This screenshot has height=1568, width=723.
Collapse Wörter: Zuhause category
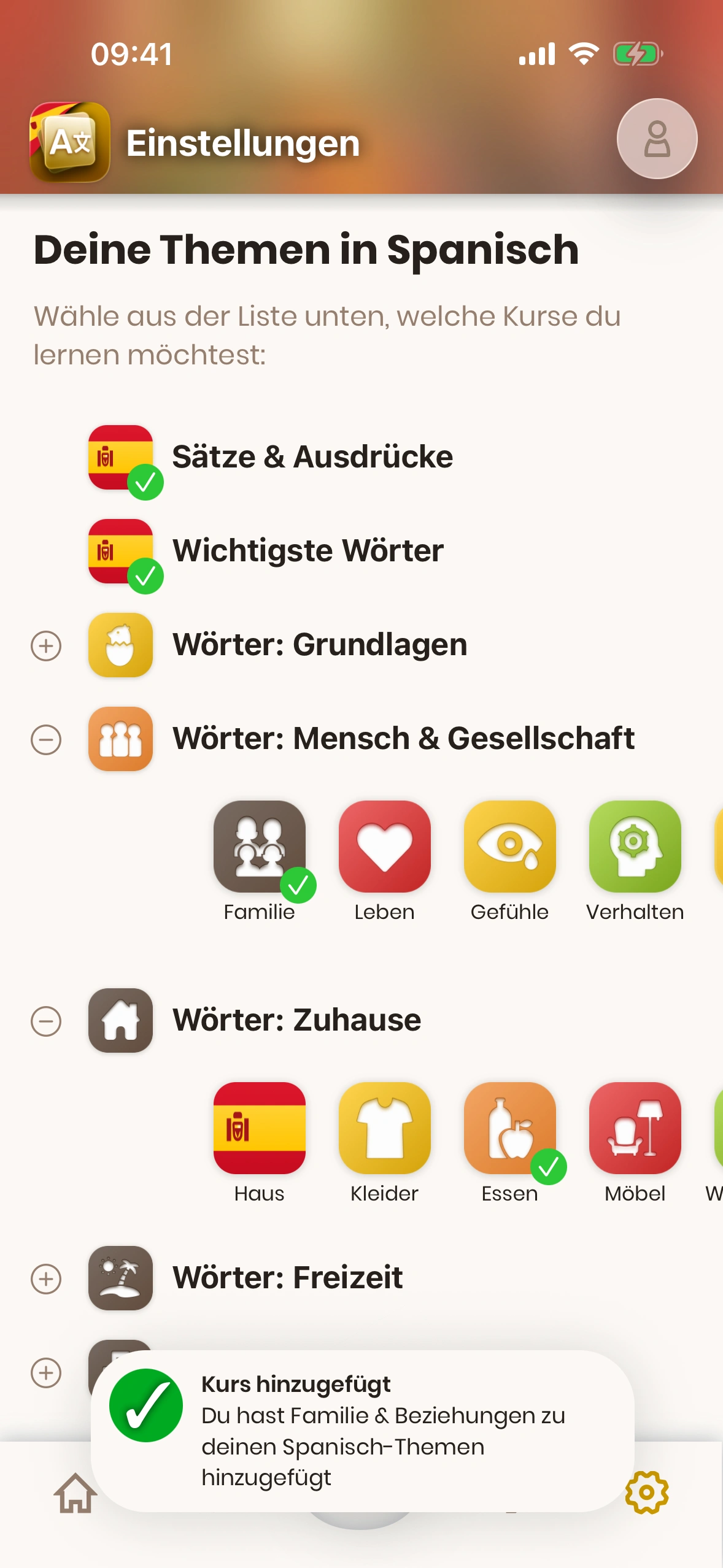[46, 1021]
